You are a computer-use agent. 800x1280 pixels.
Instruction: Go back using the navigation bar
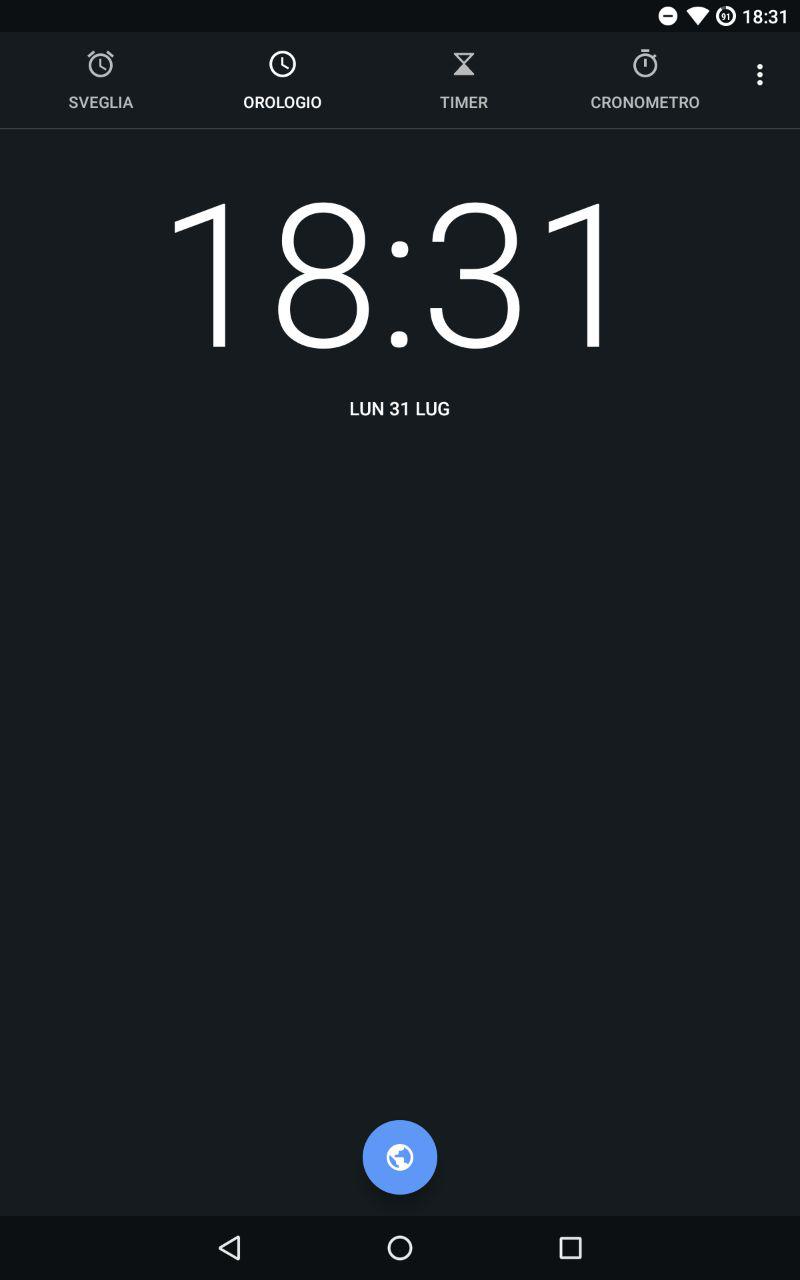[x=230, y=1247]
